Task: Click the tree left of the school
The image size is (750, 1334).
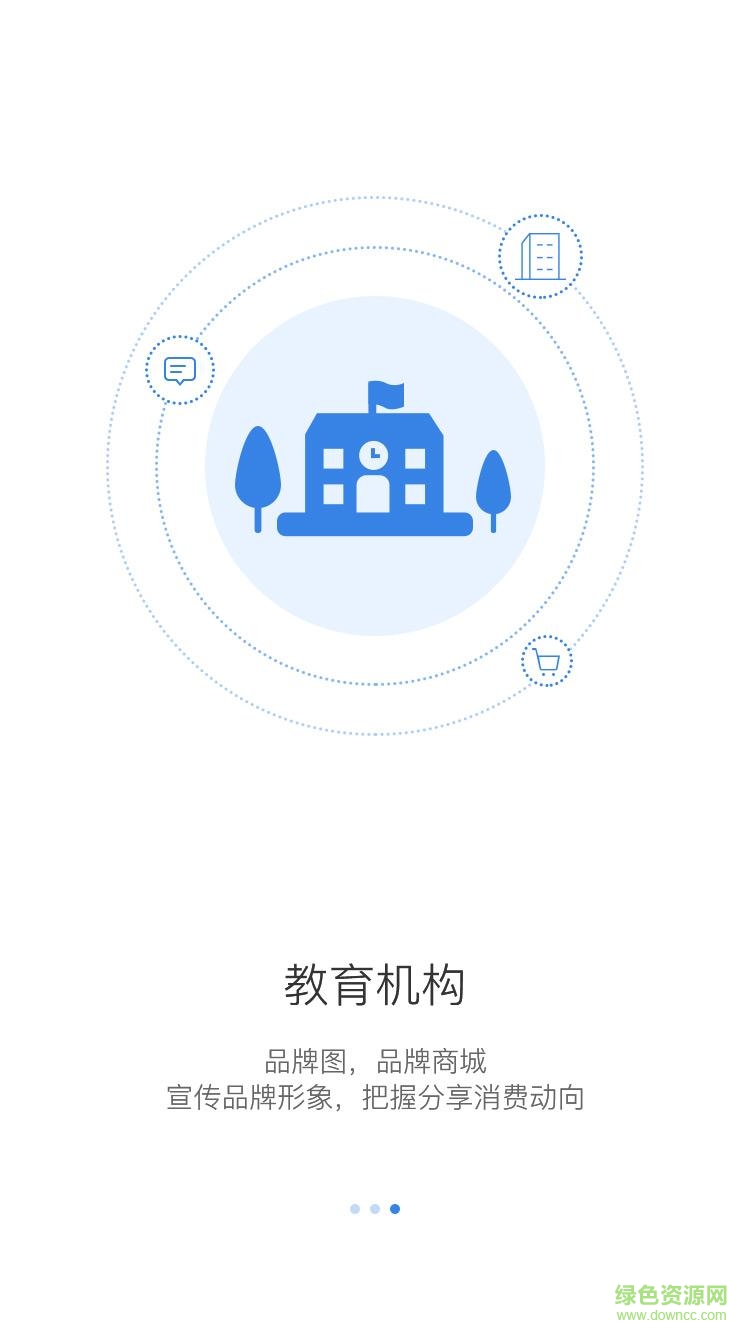Action: click(258, 470)
